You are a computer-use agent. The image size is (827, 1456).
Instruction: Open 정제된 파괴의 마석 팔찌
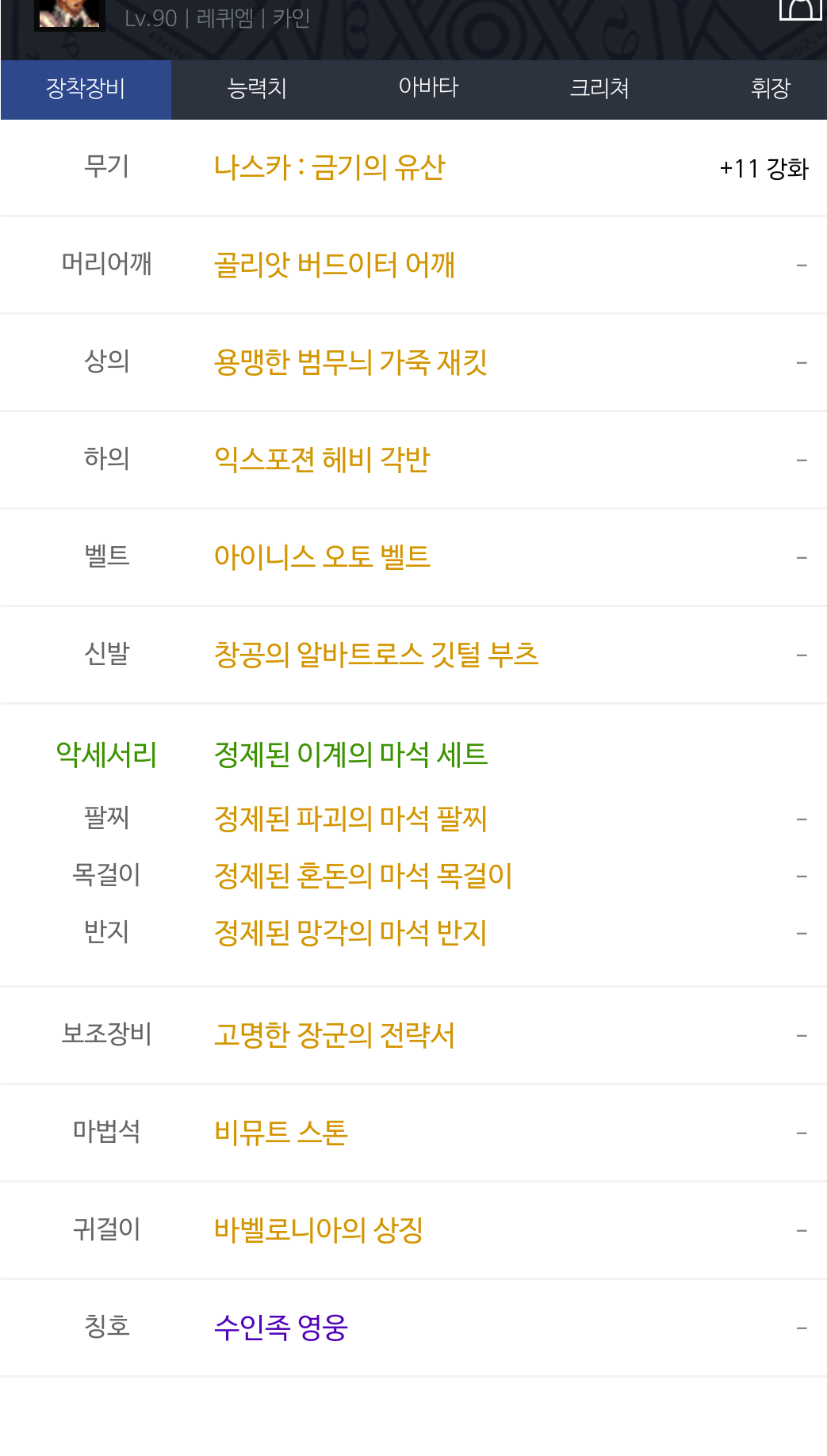(350, 819)
